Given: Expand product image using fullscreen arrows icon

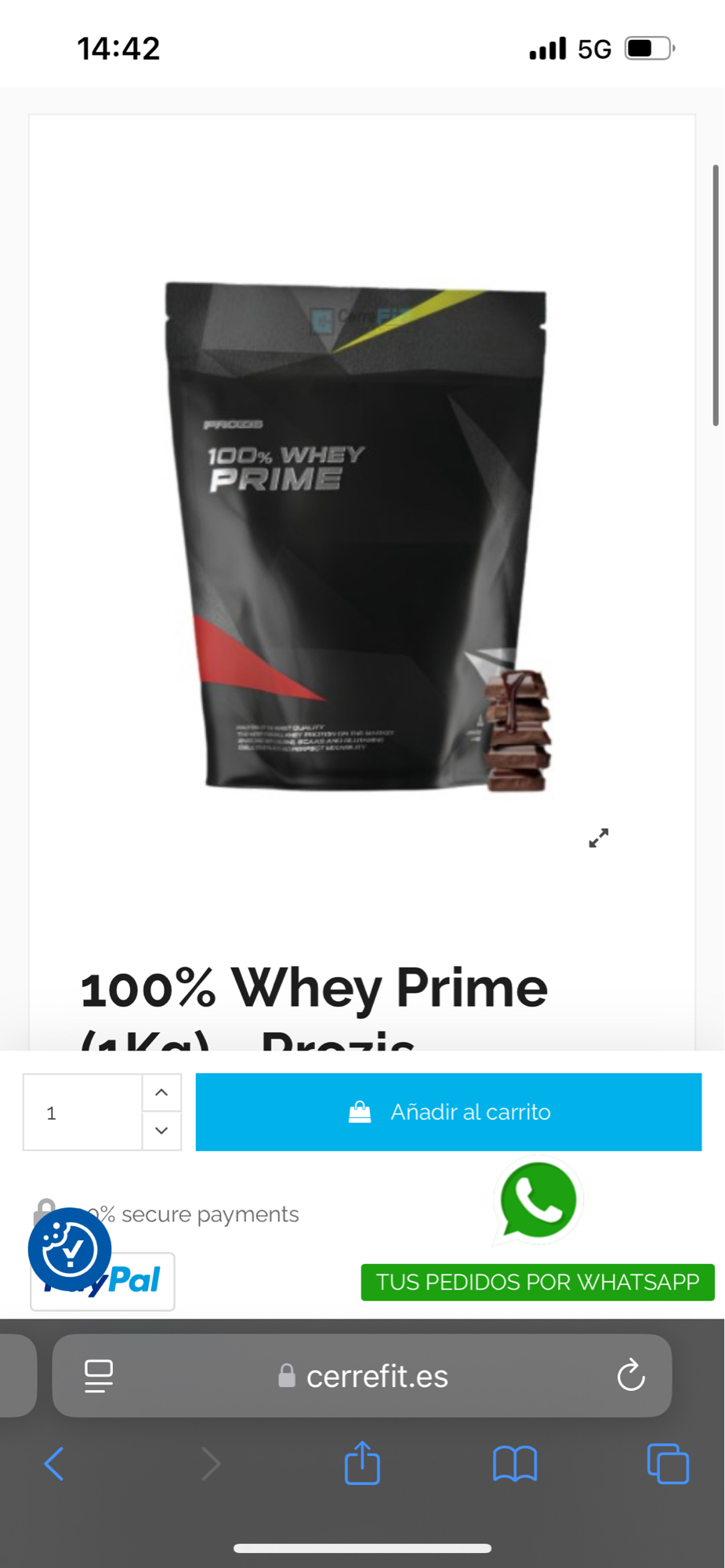Looking at the screenshot, I should (598, 839).
